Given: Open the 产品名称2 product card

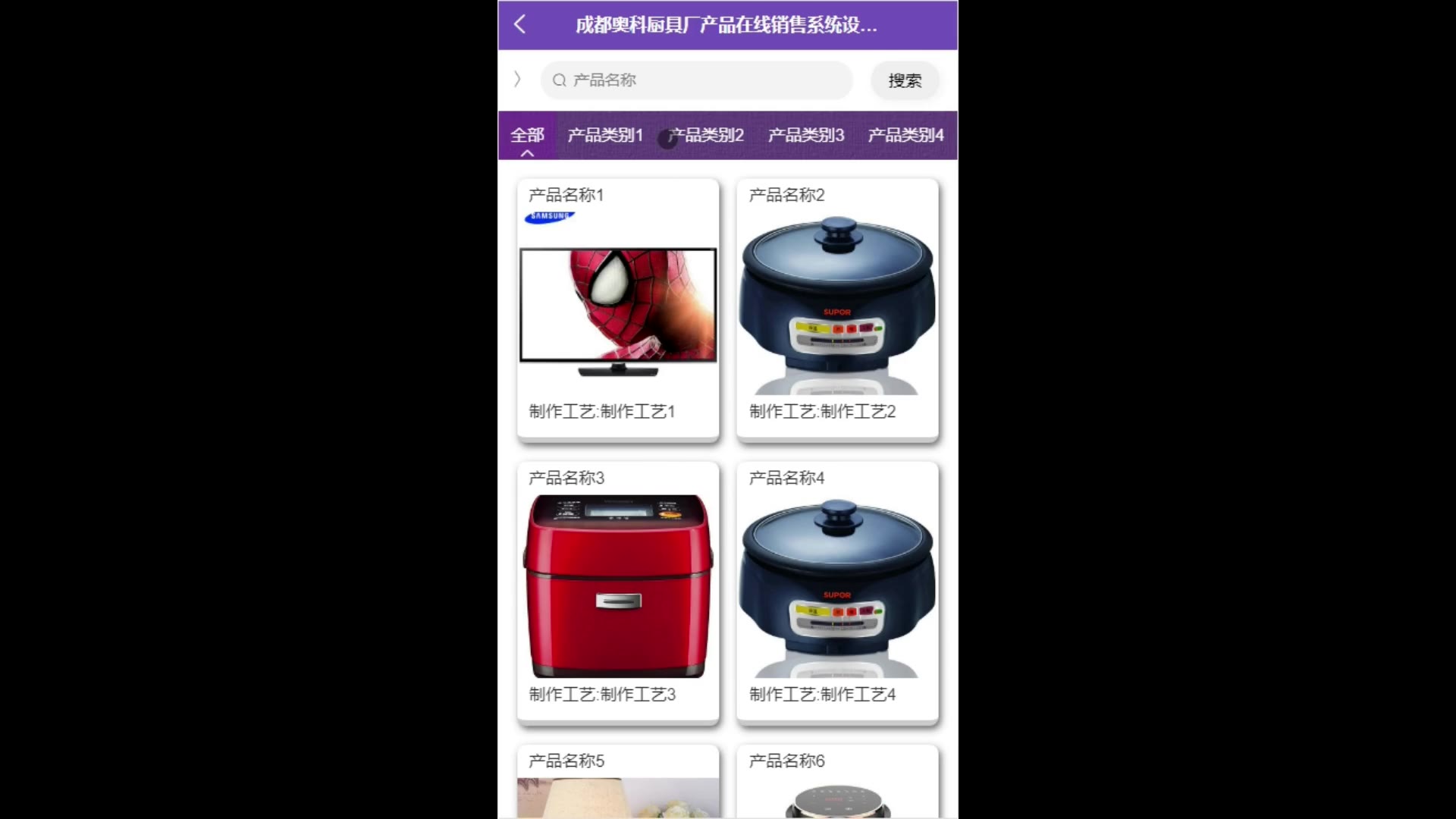Looking at the screenshot, I should coord(837,309).
